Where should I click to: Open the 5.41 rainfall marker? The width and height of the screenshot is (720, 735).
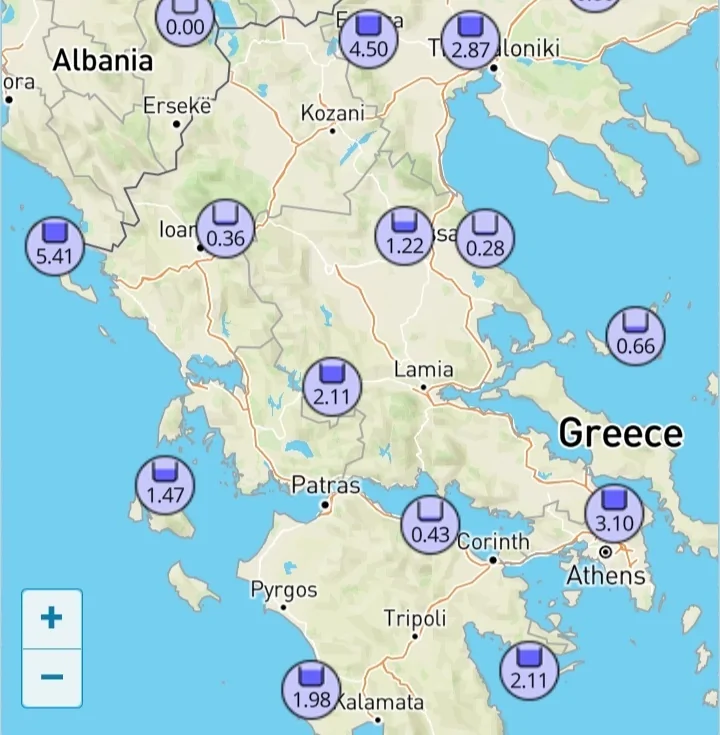coord(54,245)
